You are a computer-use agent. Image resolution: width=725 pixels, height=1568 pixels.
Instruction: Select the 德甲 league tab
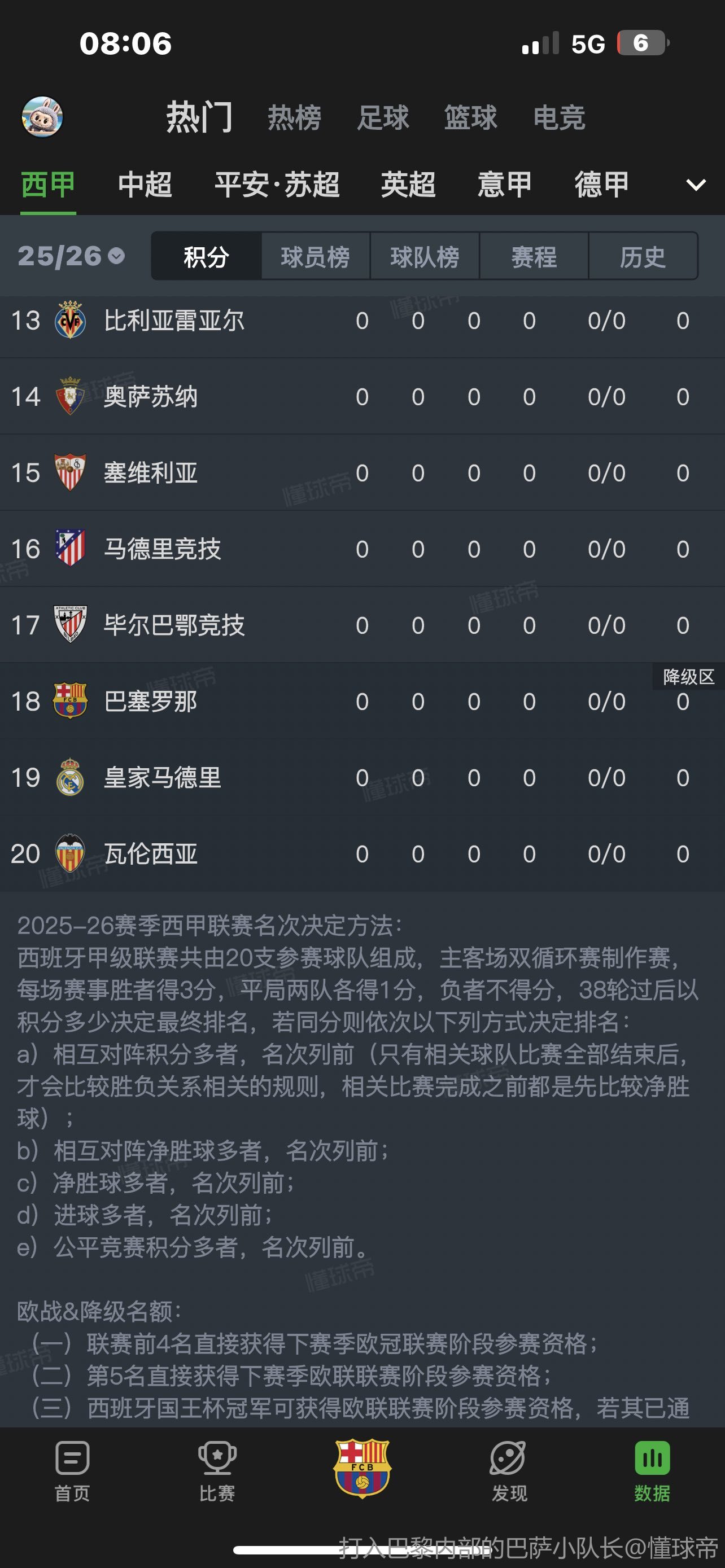(601, 185)
